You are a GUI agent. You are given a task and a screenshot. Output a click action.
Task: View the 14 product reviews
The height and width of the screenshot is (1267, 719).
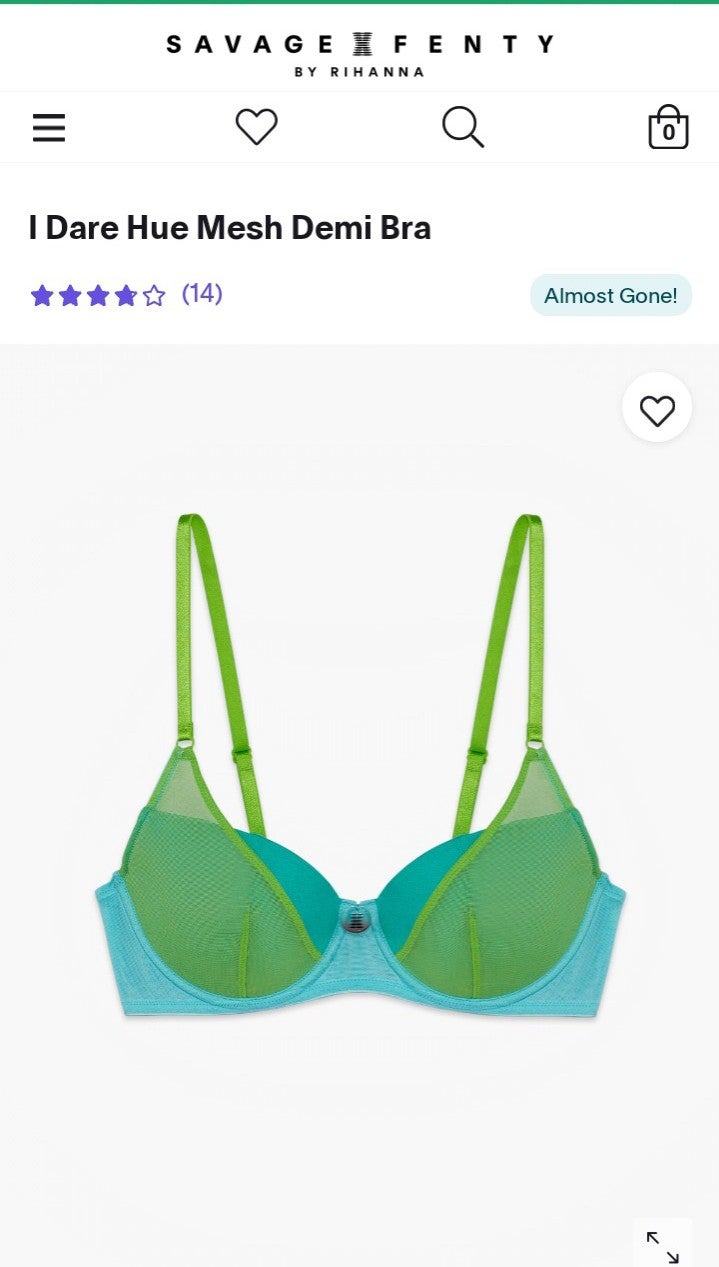(x=202, y=294)
